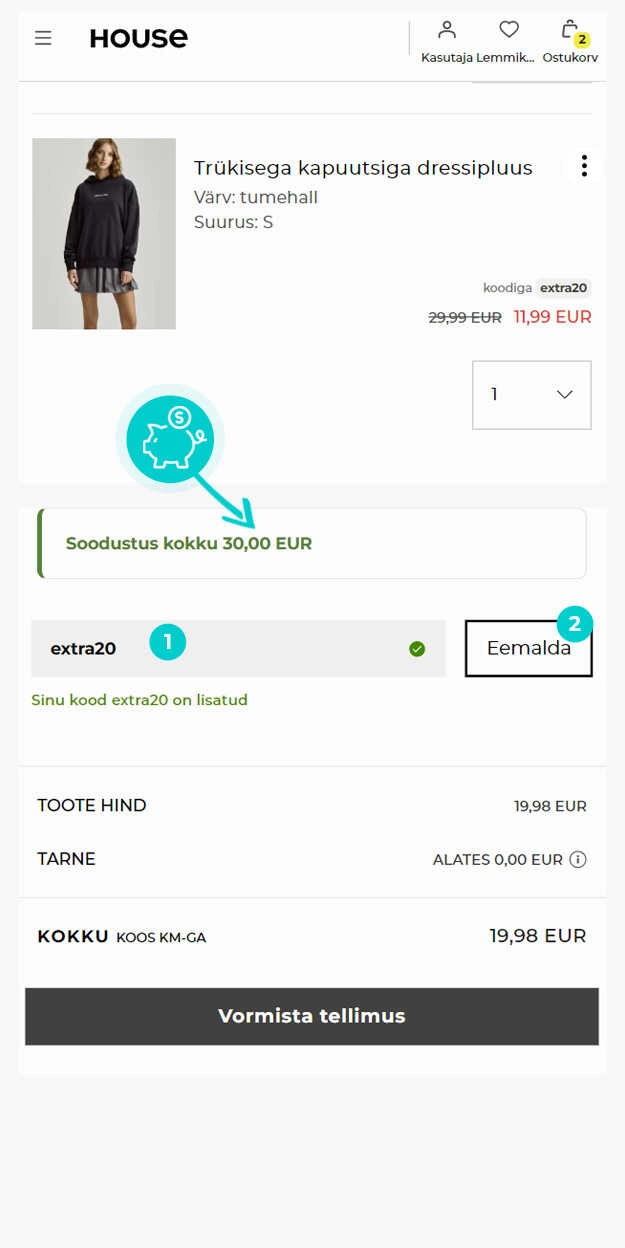The height and width of the screenshot is (1248, 625).
Task: Open the hamburger menu
Action: pyautogui.click(x=43, y=38)
